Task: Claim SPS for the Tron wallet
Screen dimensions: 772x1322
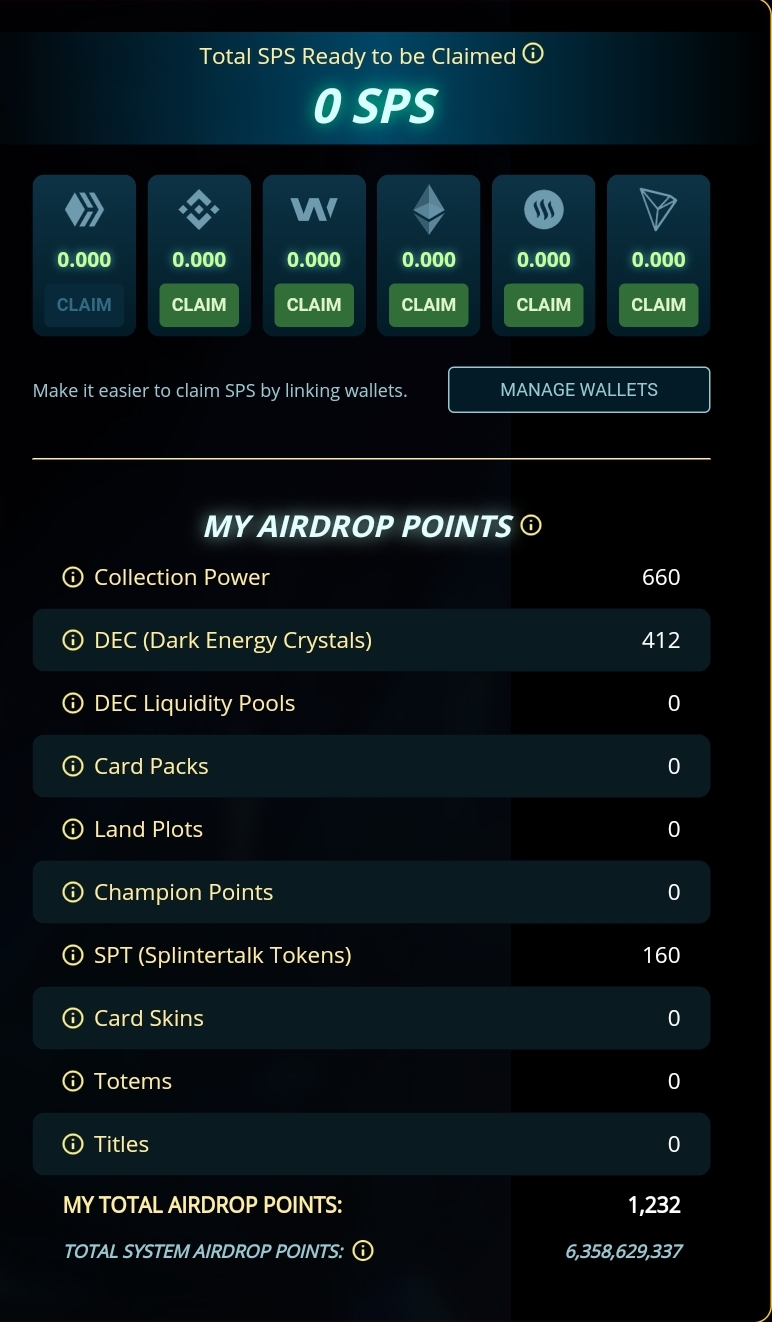Action: pyautogui.click(x=659, y=305)
